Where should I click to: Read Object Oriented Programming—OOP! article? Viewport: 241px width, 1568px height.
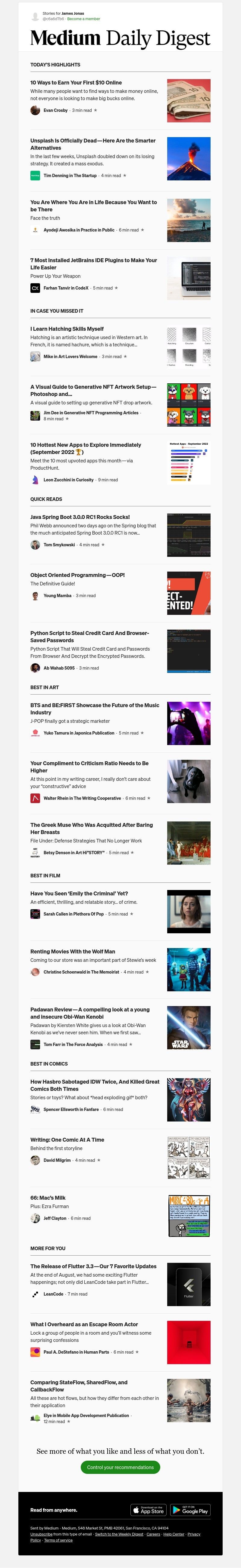point(77,575)
